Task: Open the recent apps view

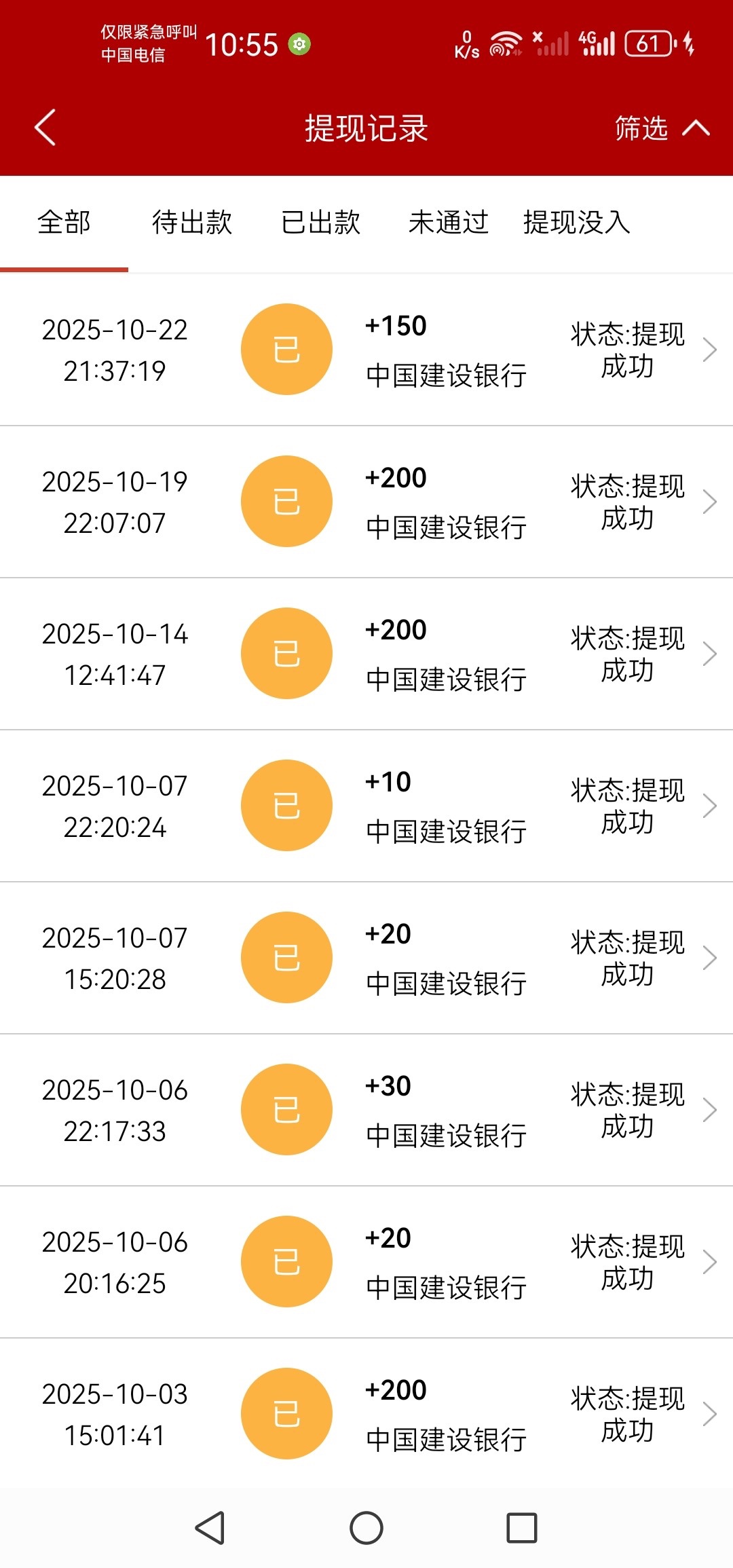Action: pos(522,1528)
